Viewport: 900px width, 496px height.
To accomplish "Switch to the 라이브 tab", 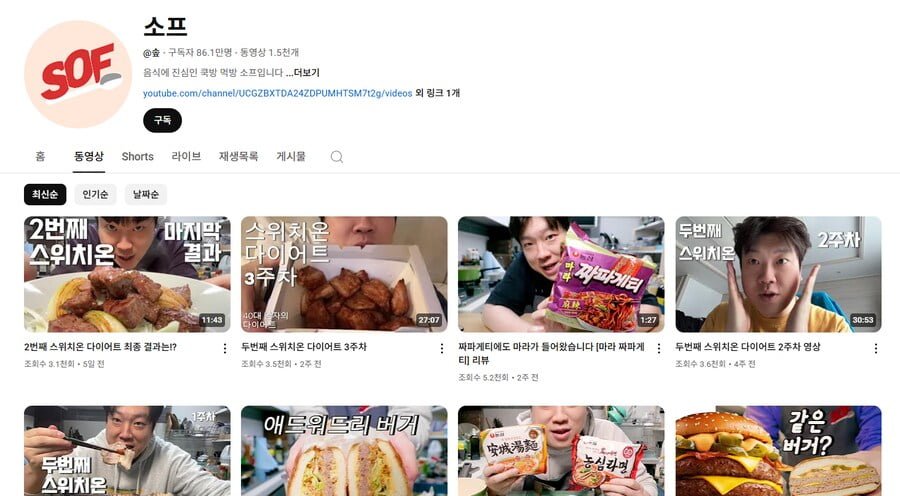I will 186,157.
